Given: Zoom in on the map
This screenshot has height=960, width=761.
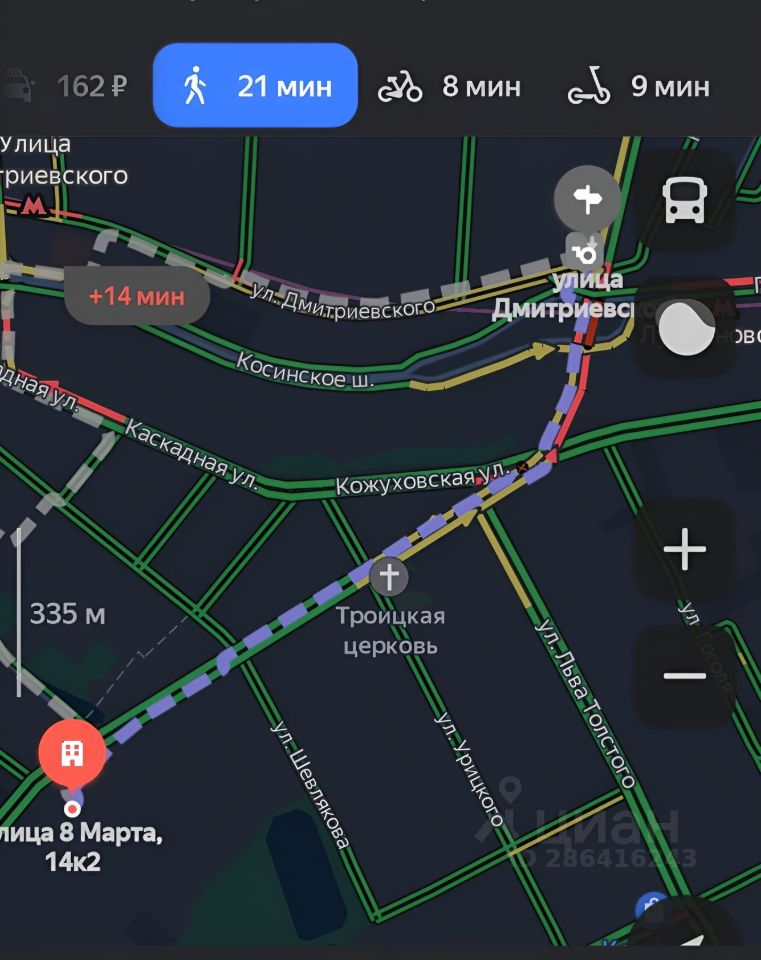Looking at the screenshot, I should (x=685, y=550).
